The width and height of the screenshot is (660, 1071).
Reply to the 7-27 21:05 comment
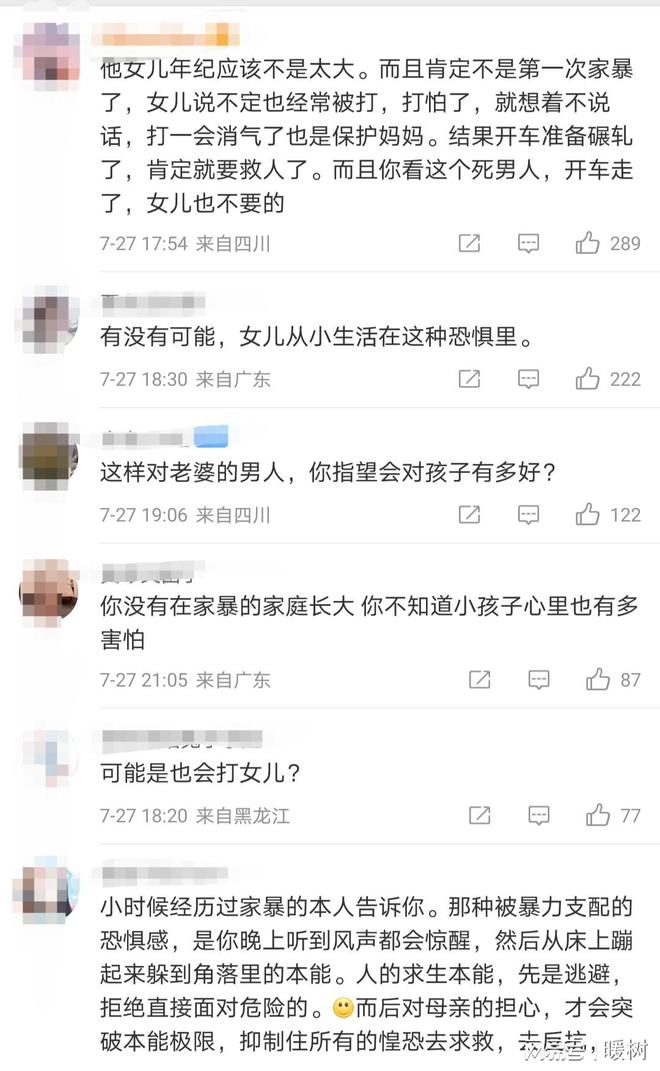[x=539, y=680]
